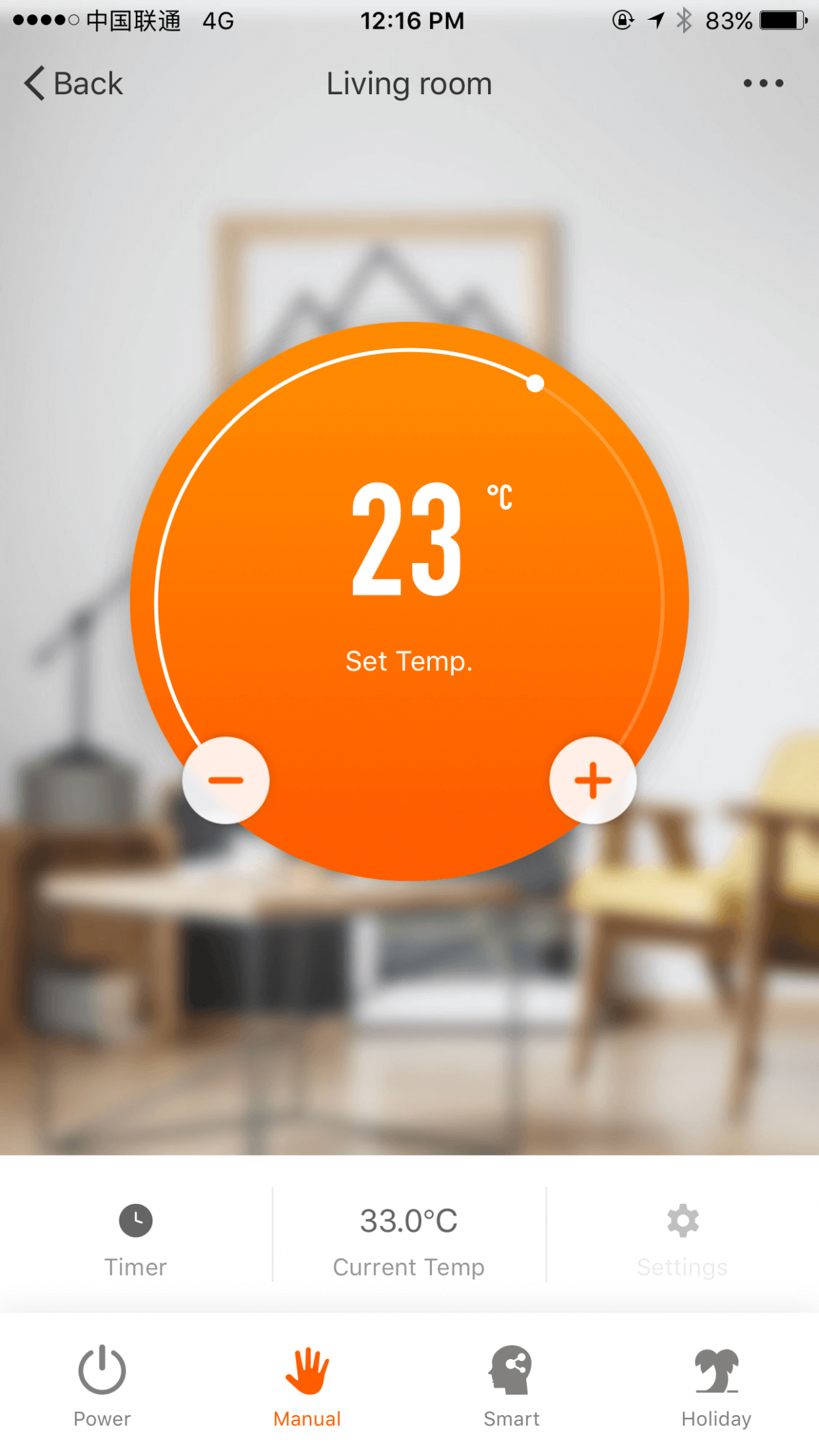Open the three-dot more options menu
Viewport: 819px width, 1456px height.
763,83
